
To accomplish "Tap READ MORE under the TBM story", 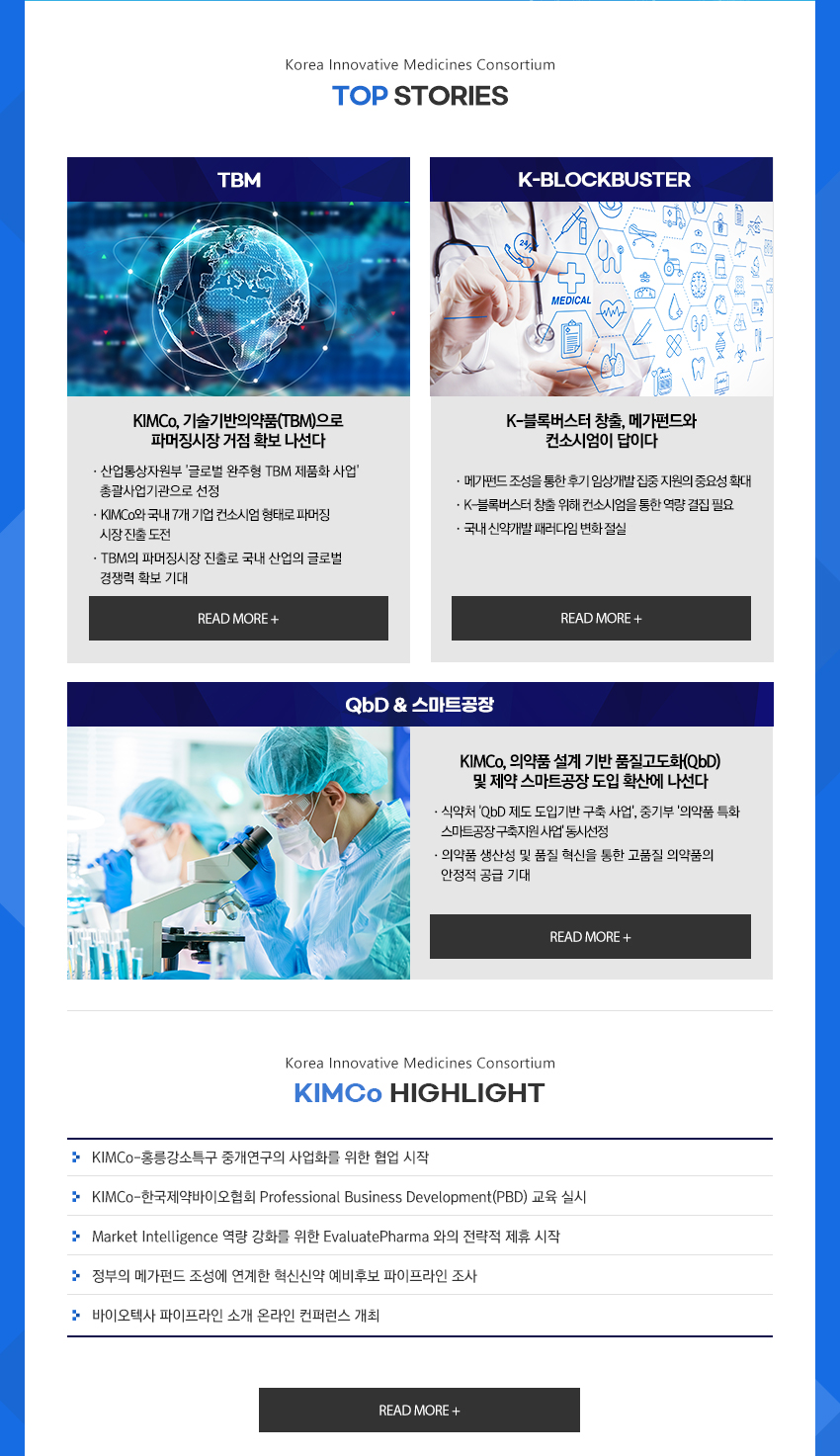I will point(238,618).
